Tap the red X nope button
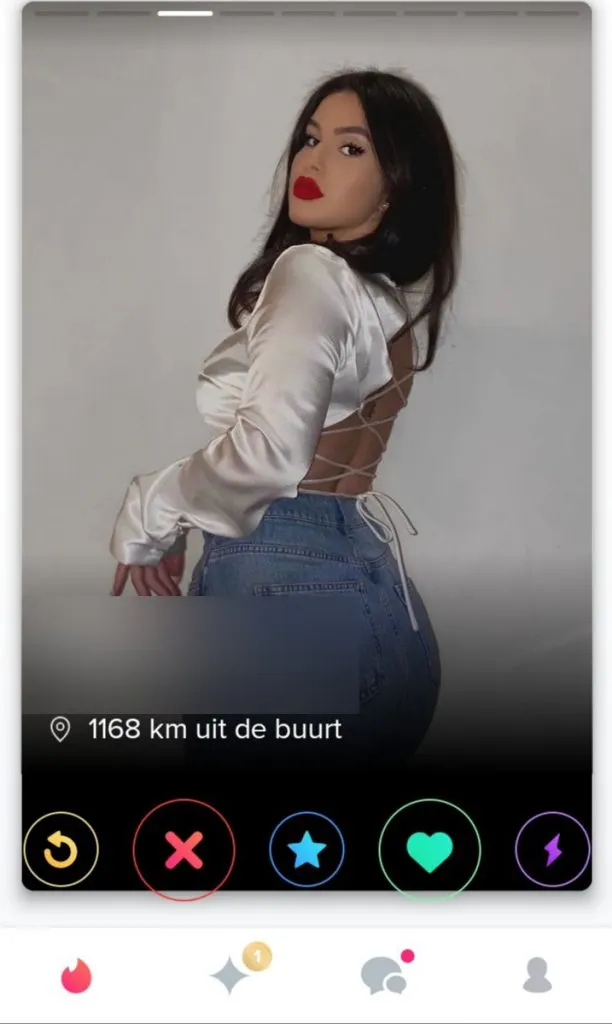Viewport: 612px width, 1024px height. pyautogui.click(x=184, y=850)
